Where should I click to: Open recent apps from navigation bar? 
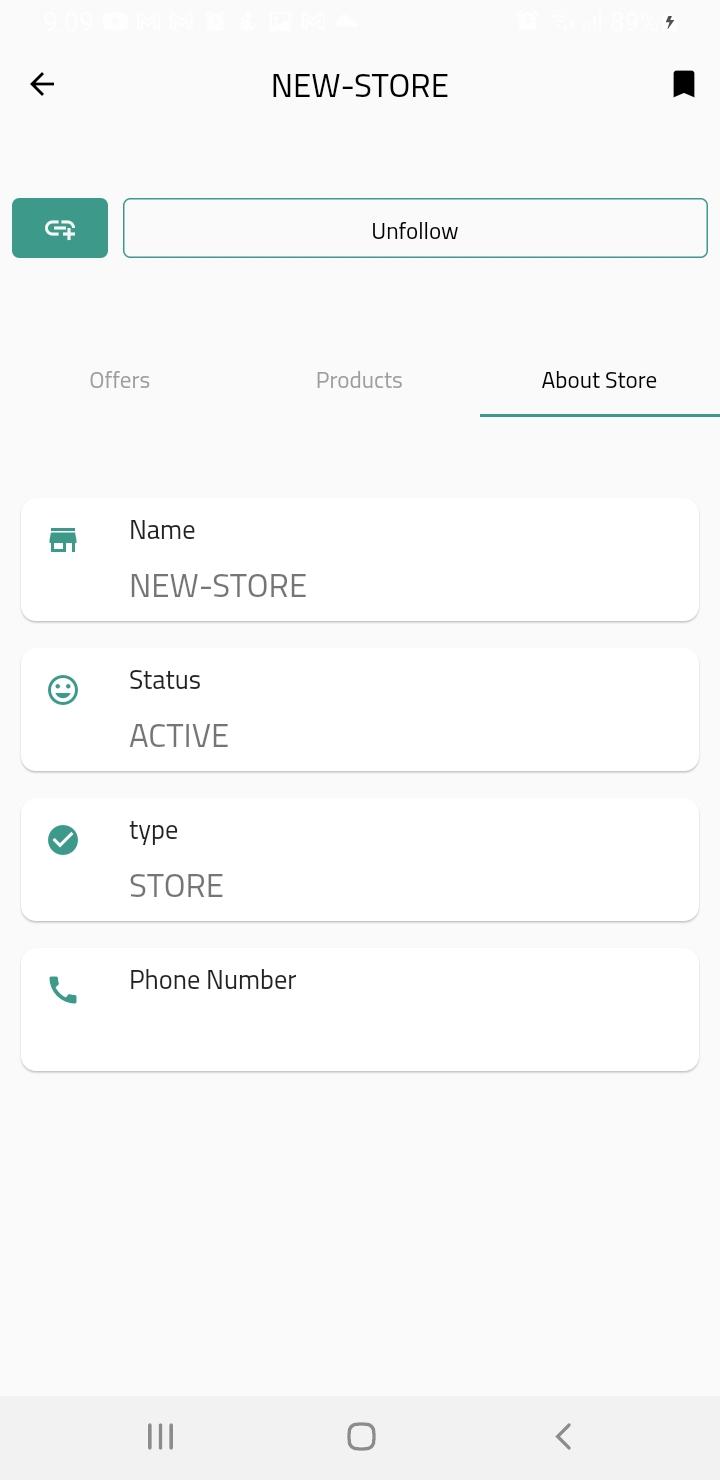(160, 1436)
